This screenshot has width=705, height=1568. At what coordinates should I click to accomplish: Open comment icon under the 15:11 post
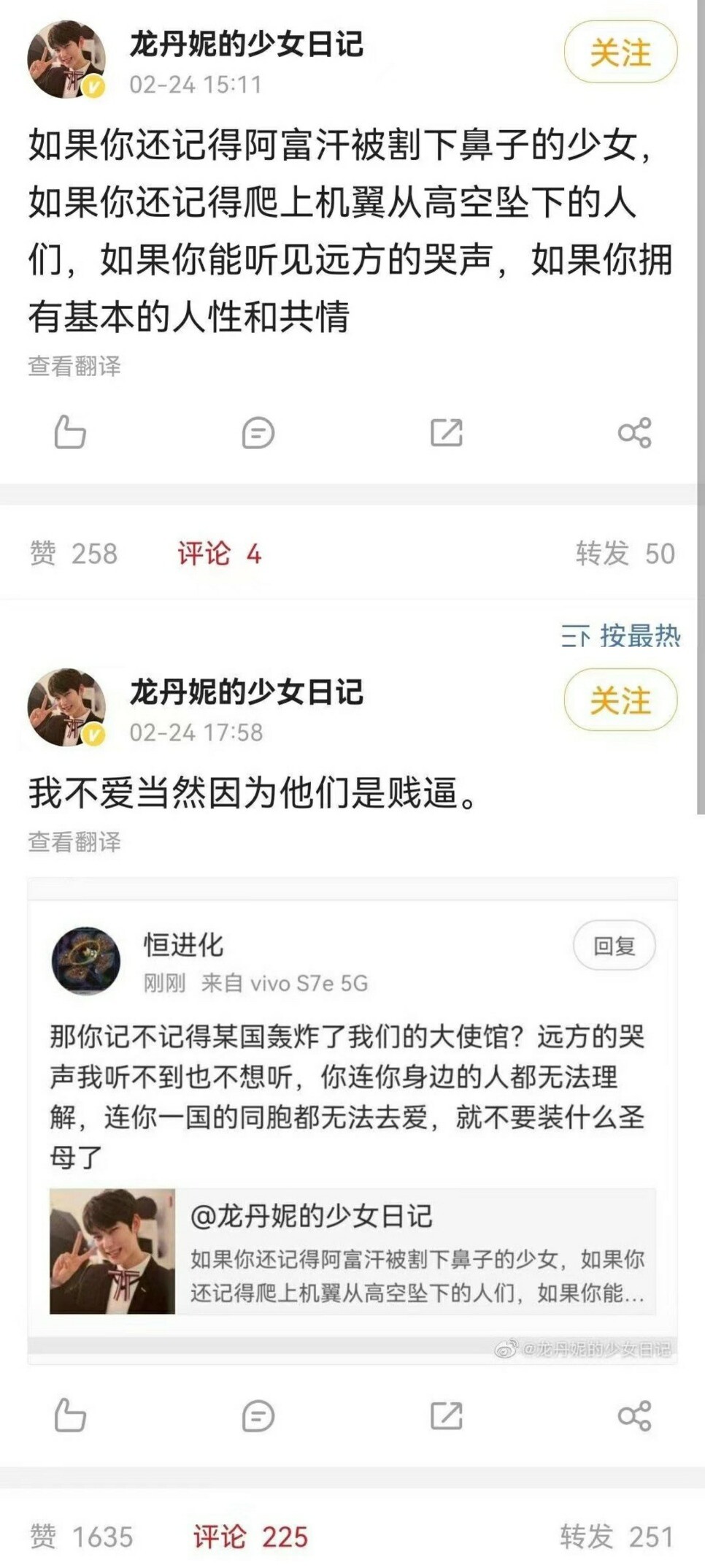pyautogui.click(x=258, y=433)
